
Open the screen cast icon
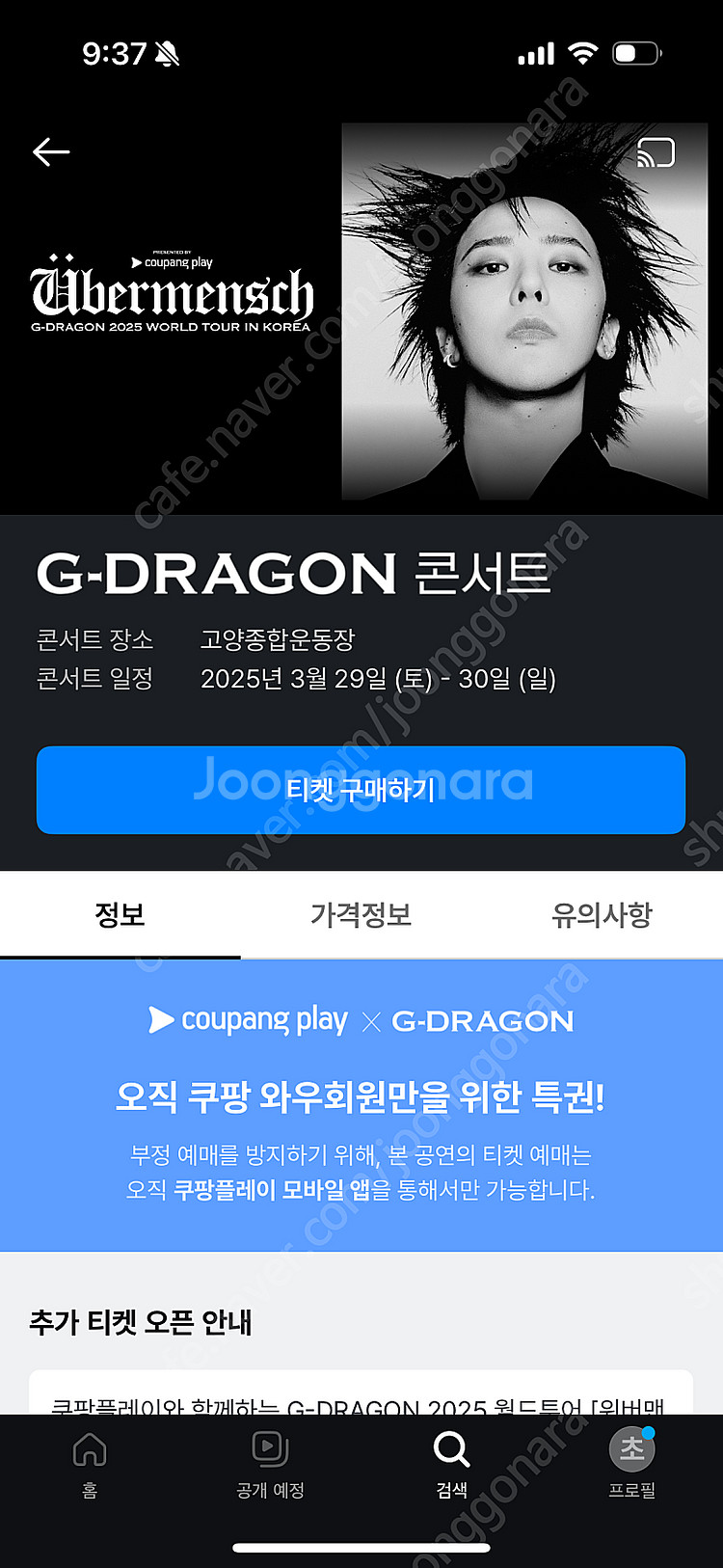[x=656, y=152]
